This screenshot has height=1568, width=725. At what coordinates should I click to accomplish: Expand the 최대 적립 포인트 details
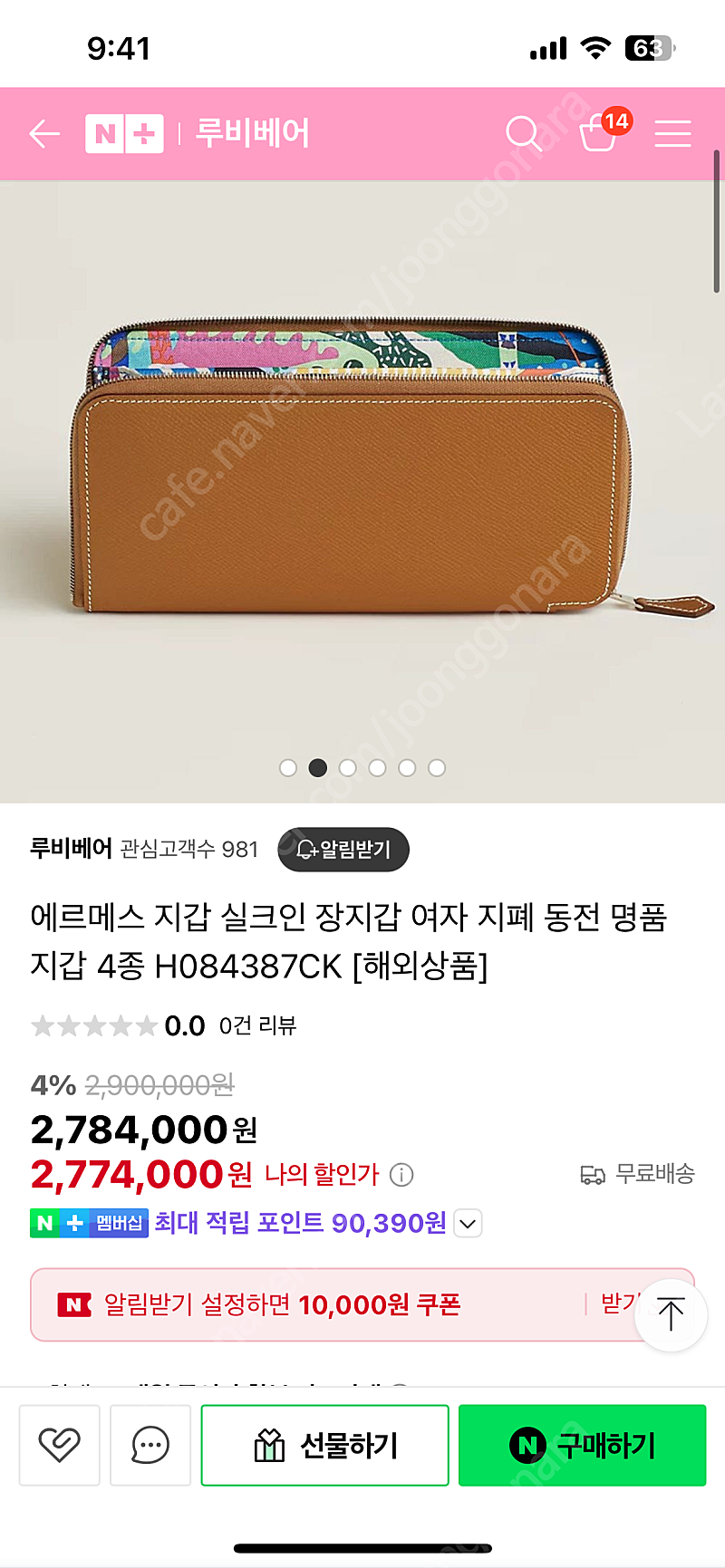[x=468, y=1224]
